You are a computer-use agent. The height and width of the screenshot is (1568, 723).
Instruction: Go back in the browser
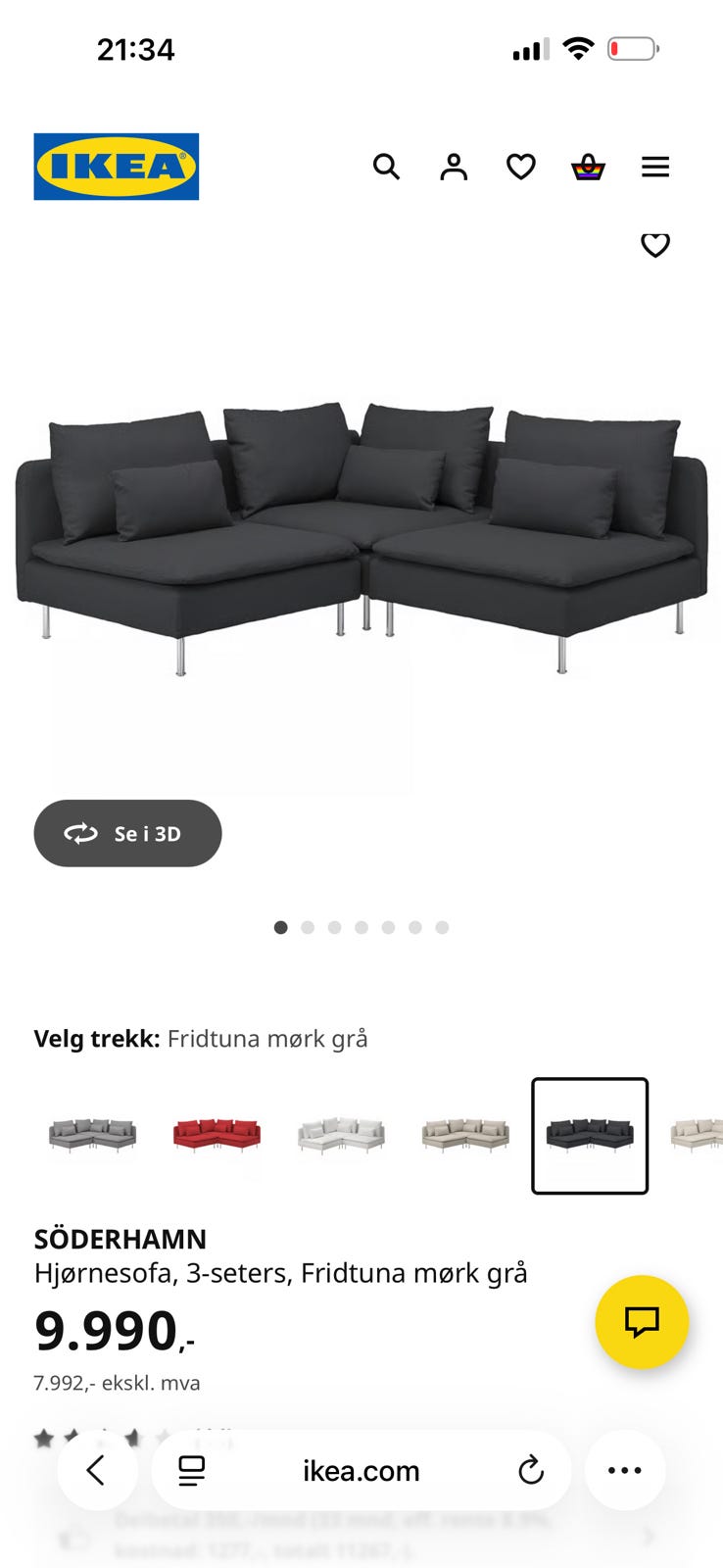(x=96, y=1470)
